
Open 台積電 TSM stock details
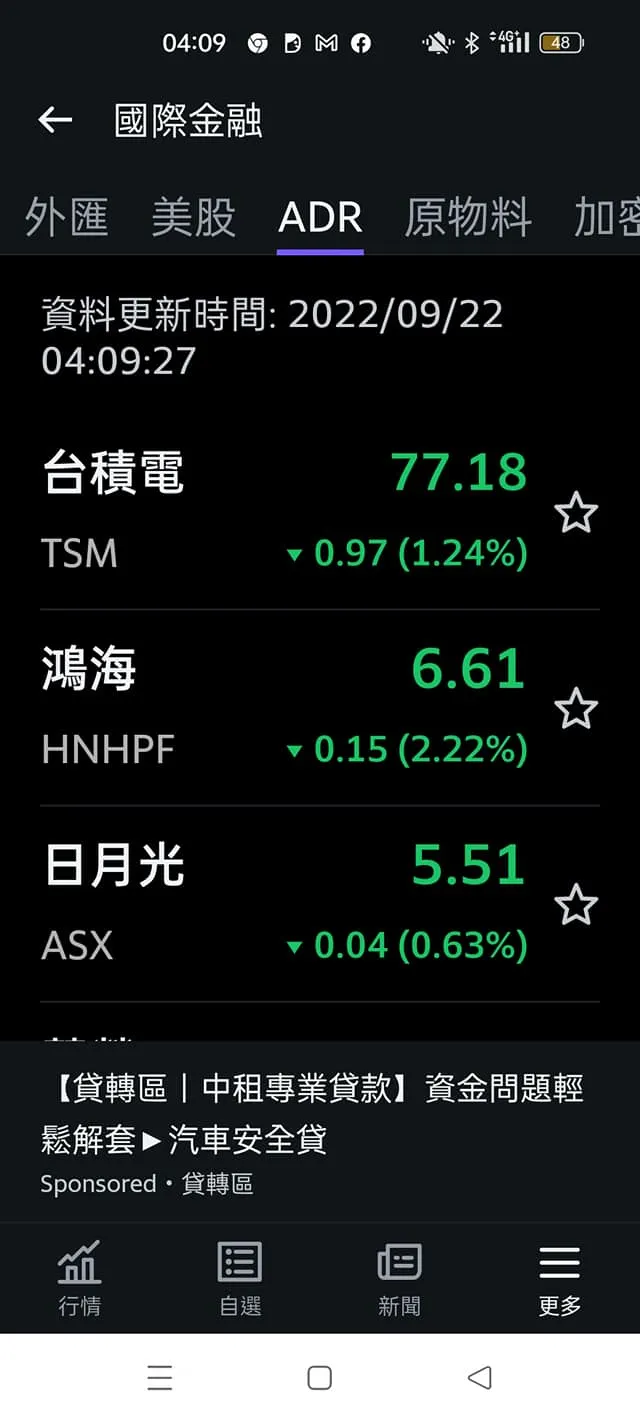click(x=280, y=510)
